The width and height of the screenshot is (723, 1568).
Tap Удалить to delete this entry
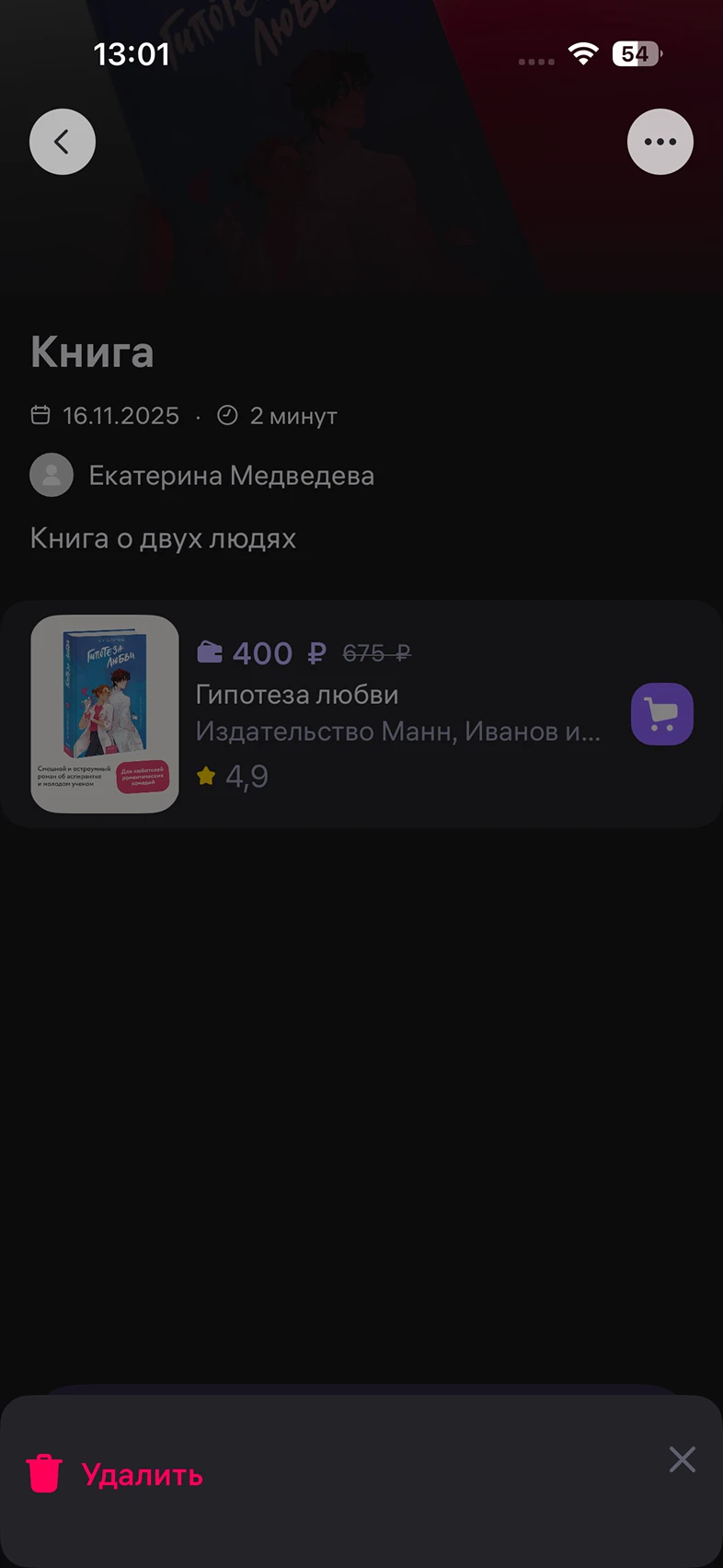click(x=141, y=1474)
